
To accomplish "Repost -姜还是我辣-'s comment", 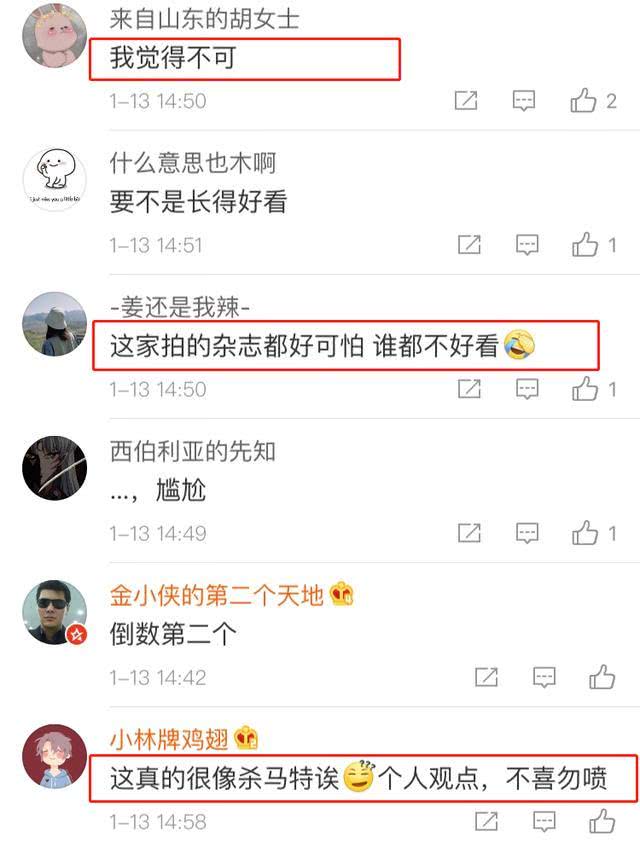I will point(469,389).
